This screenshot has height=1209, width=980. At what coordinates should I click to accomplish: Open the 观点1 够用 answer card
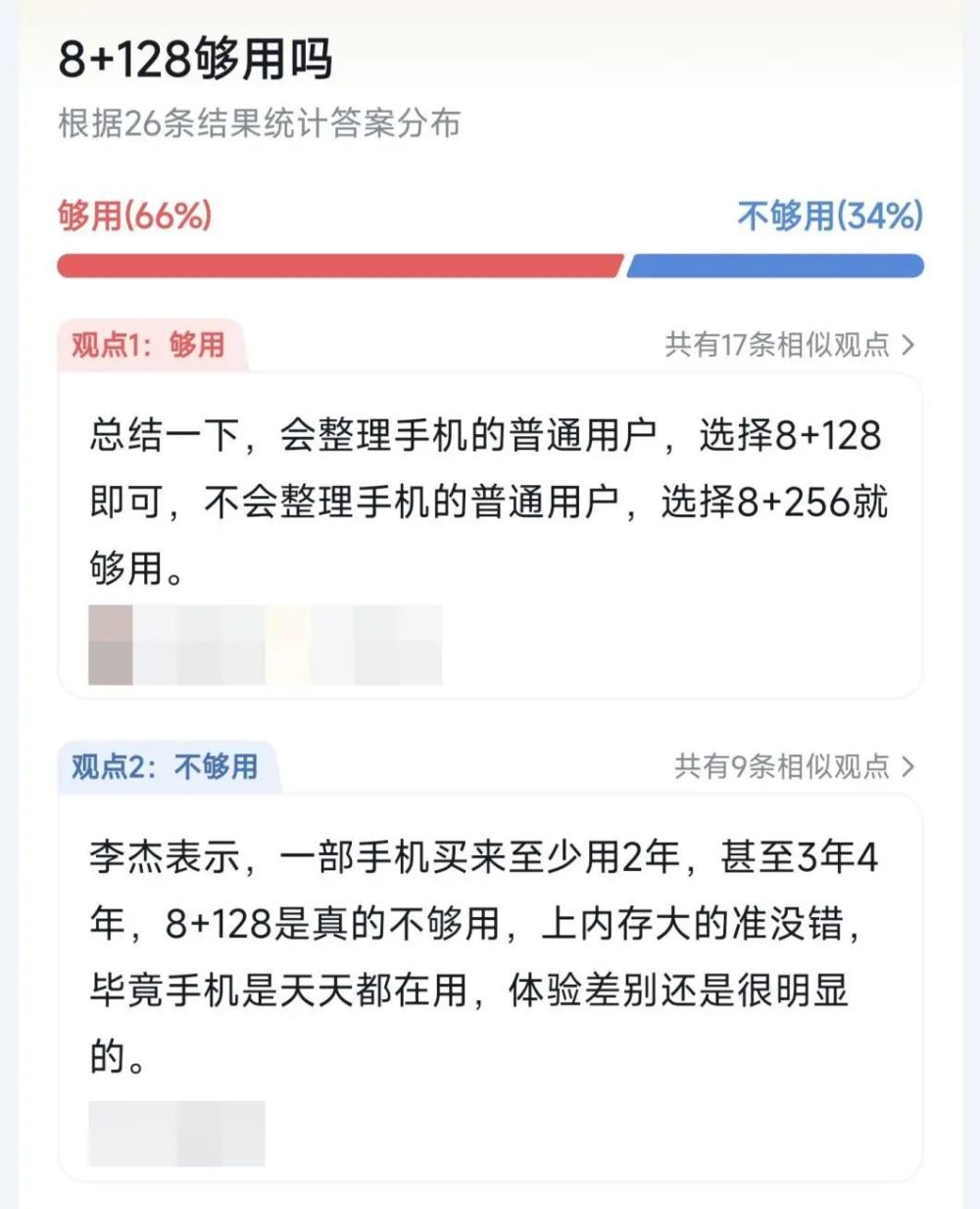coord(490,502)
